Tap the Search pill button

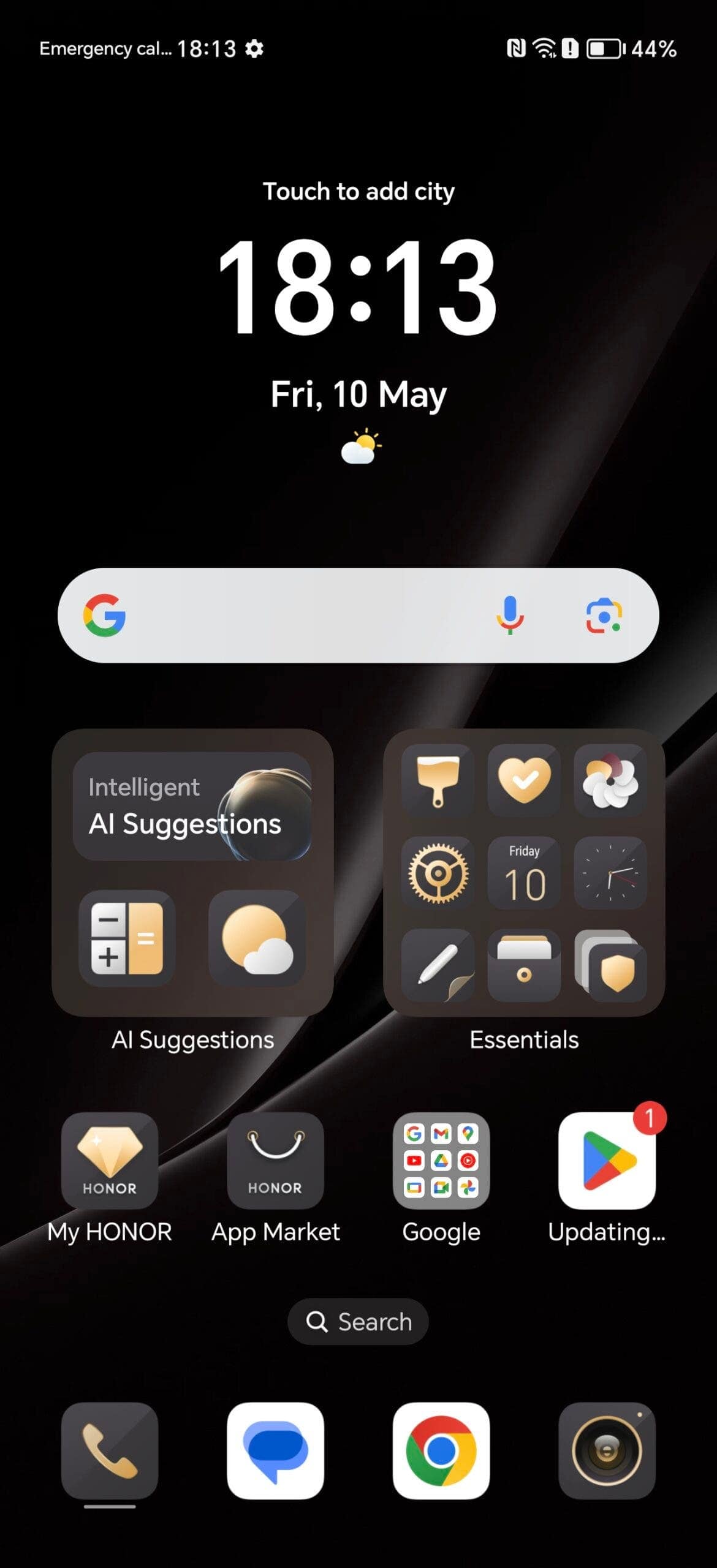[x=358, y=1322]
